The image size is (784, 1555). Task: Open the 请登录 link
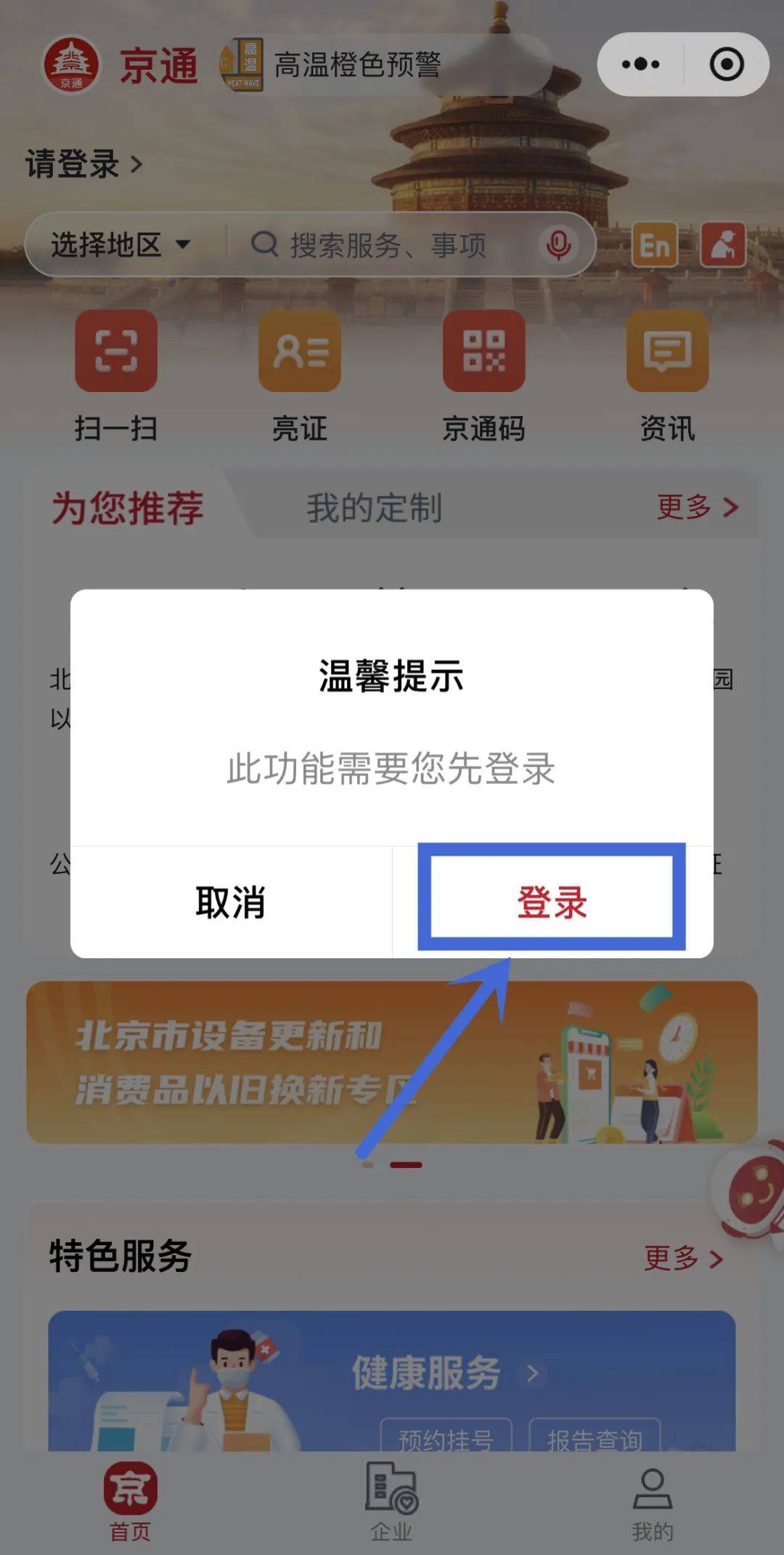[83, 164]
